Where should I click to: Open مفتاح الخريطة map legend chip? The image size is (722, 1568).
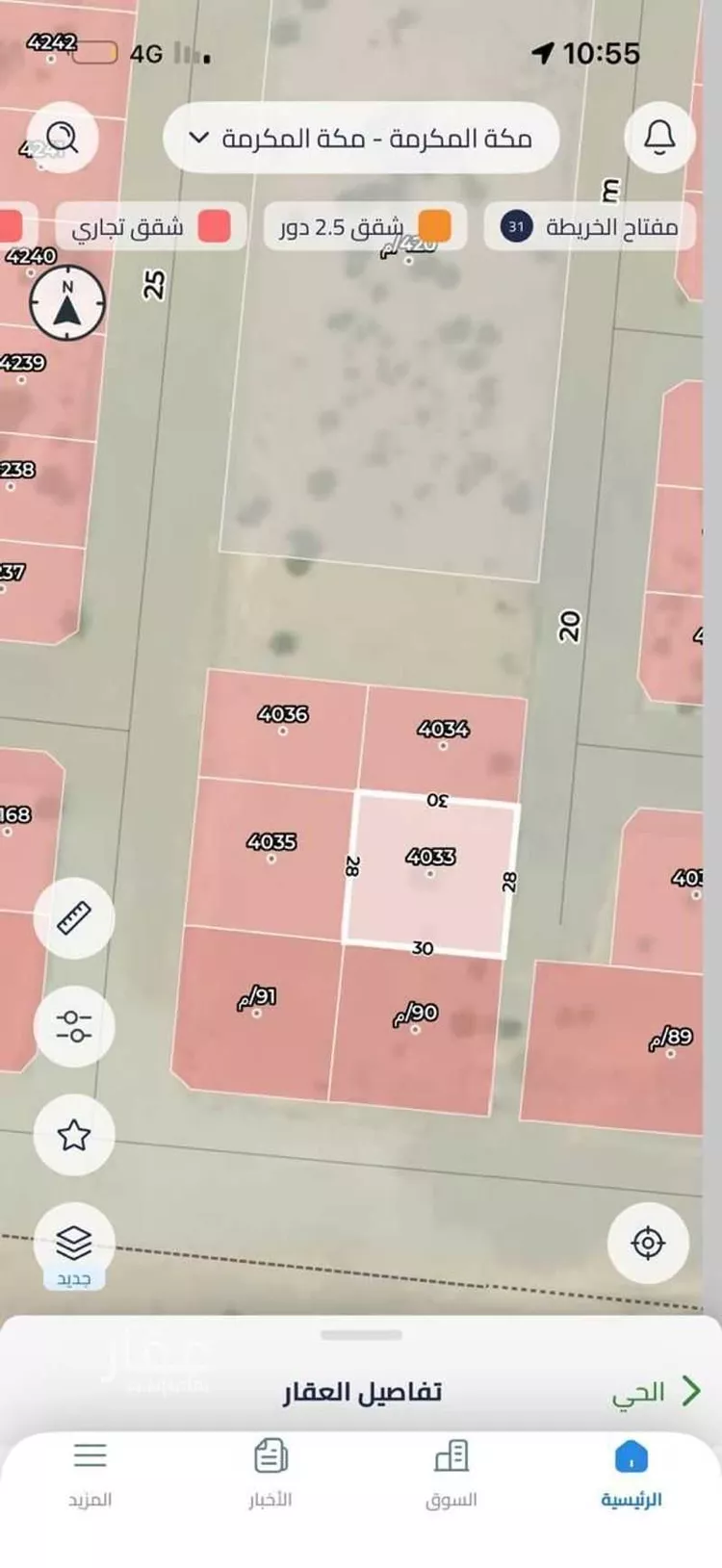589,227
